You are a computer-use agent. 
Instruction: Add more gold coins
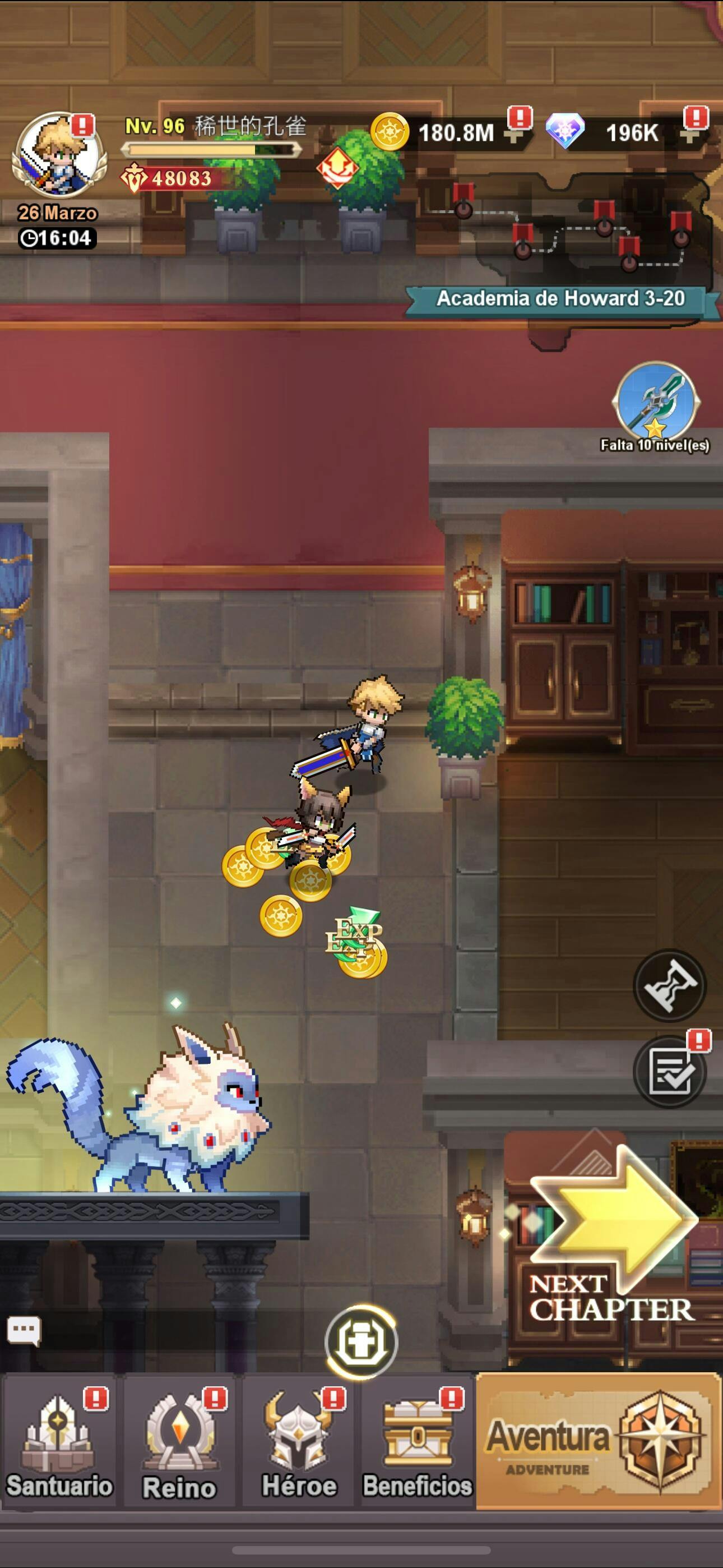click(516, 136)
